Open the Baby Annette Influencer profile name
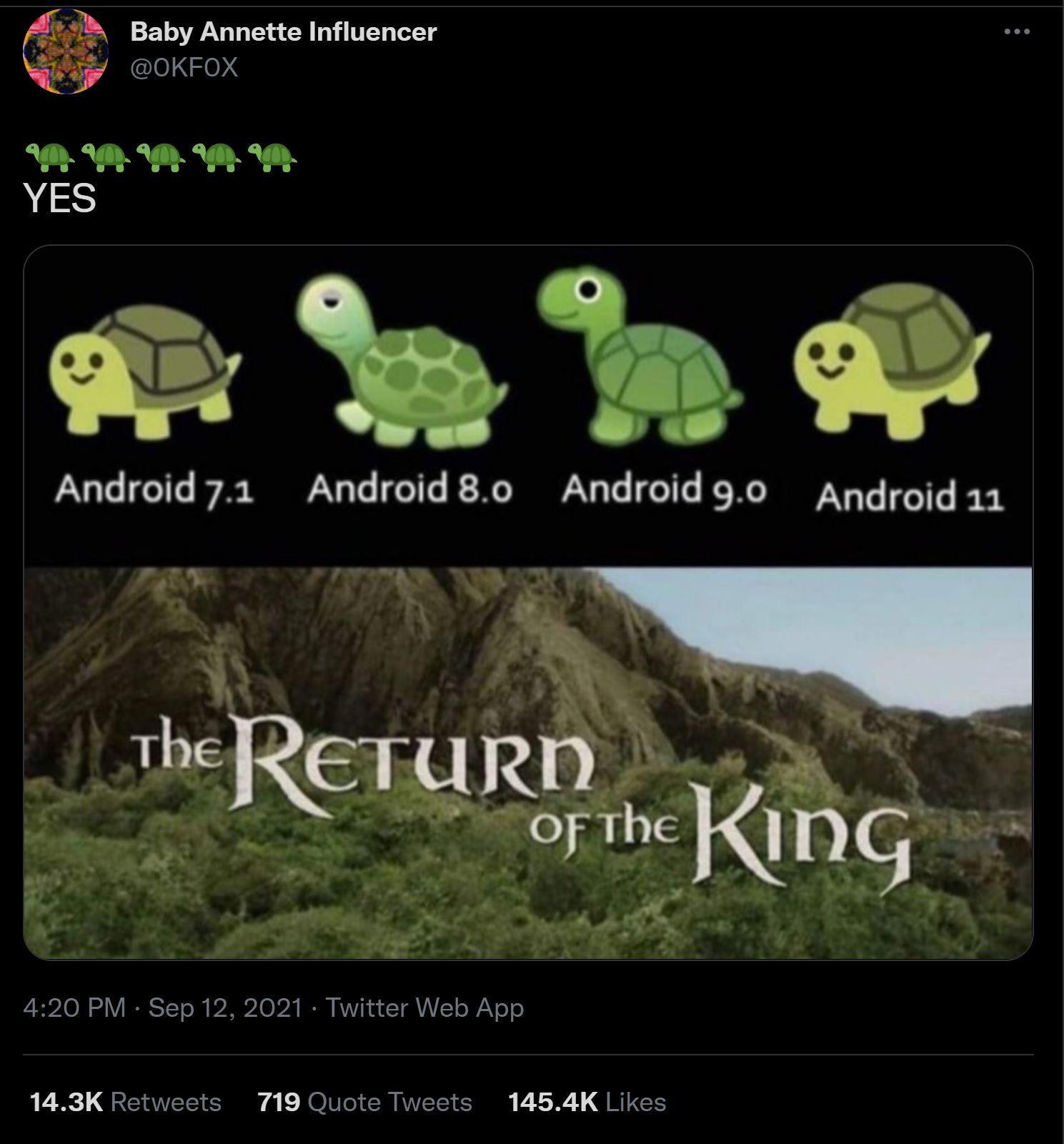The width and height of the screenshot is (1064, 1144). pyautogui.click(x=283, y=32)
